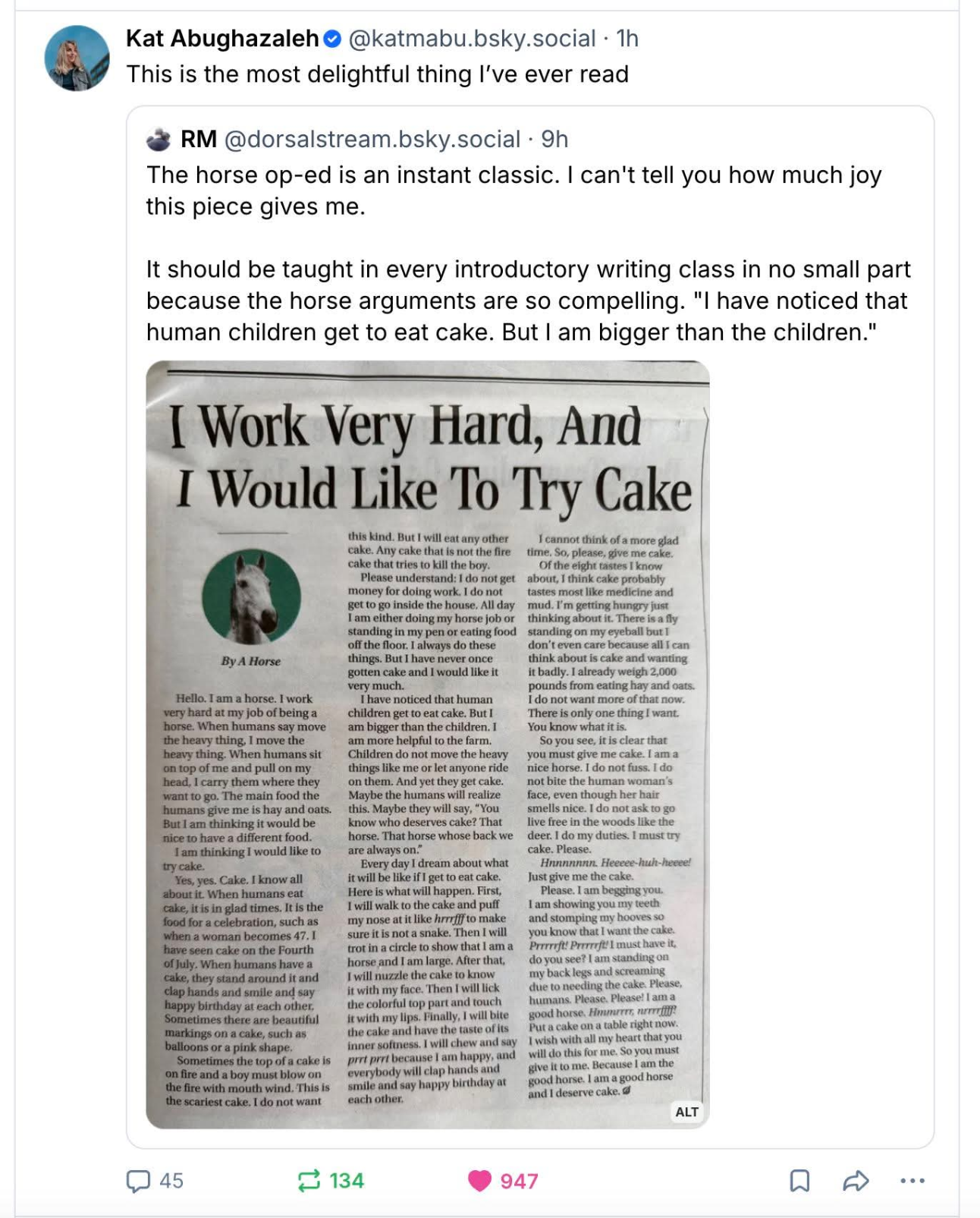Show ALT text for the image
Image resolution: width=980 pixels, height=1218 pixels.
[x=686, y=1112]
